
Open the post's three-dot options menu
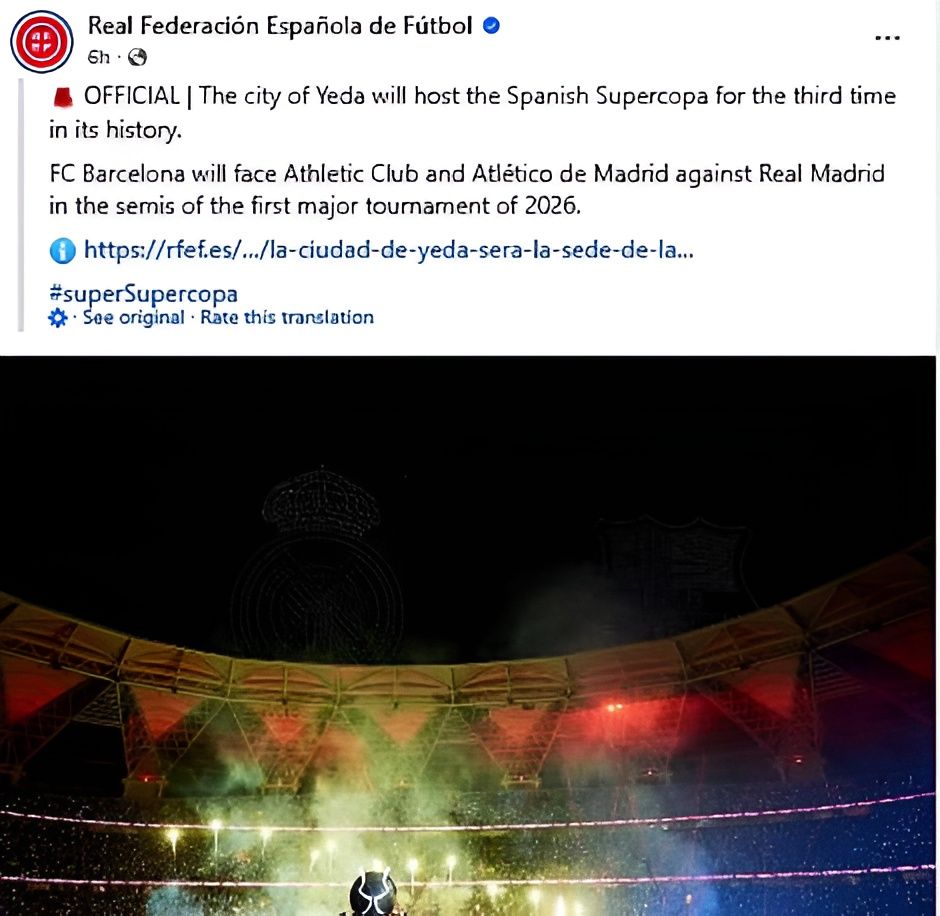point(887,38)
